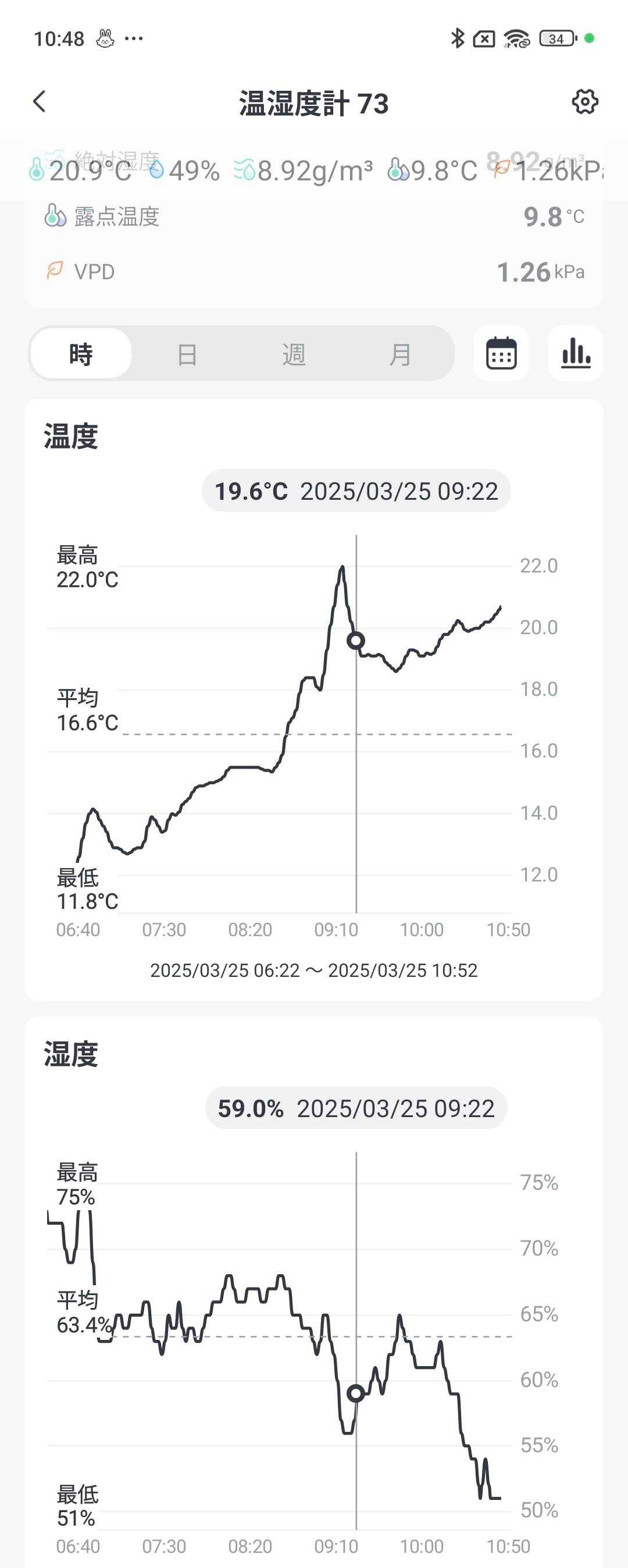Select the 時 (hour) range tab
The height and width of the screenshot is (1568, 628).
[81, 354]
